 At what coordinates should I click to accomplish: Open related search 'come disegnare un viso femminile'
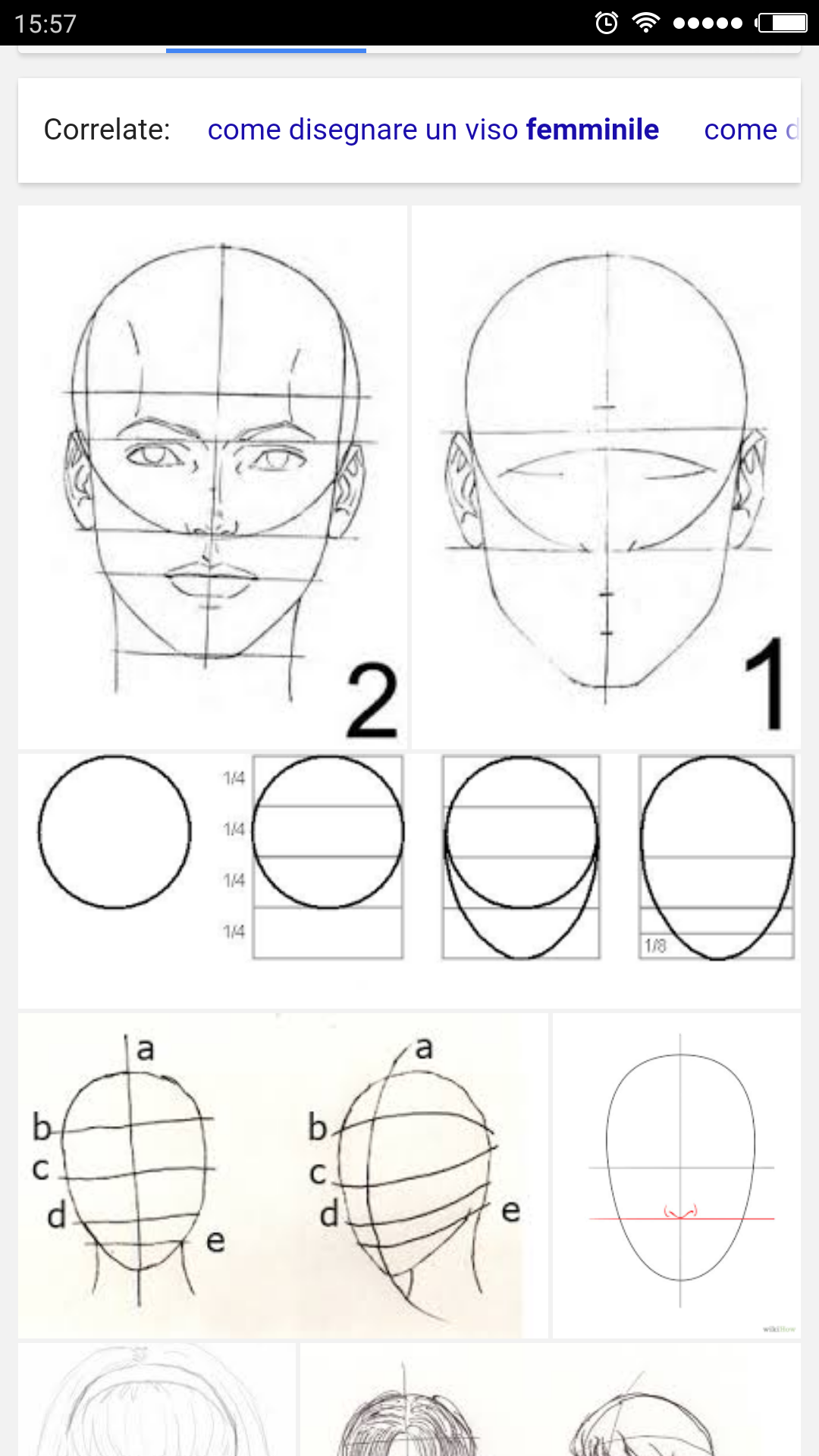433,130
